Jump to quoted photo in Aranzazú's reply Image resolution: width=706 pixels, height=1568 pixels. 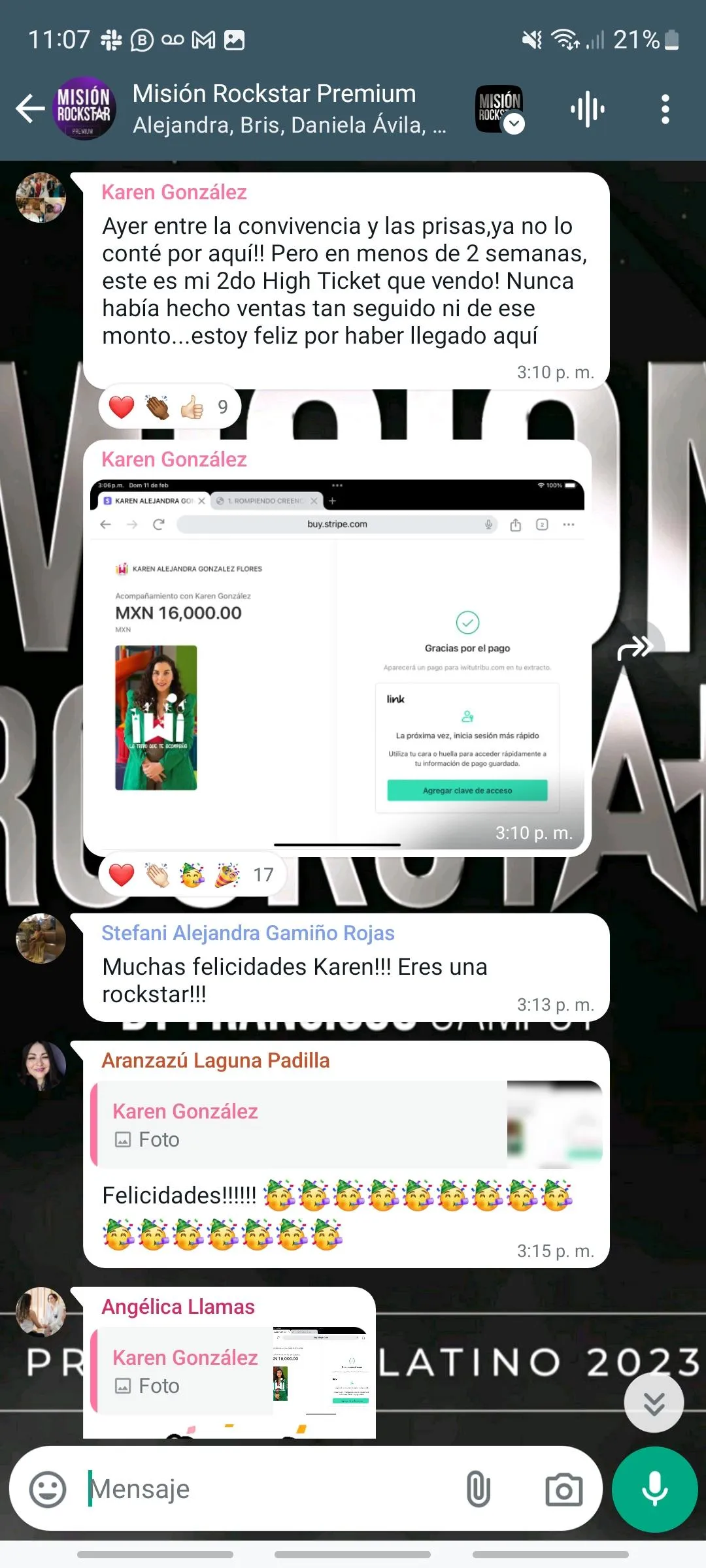[346, 1124]
